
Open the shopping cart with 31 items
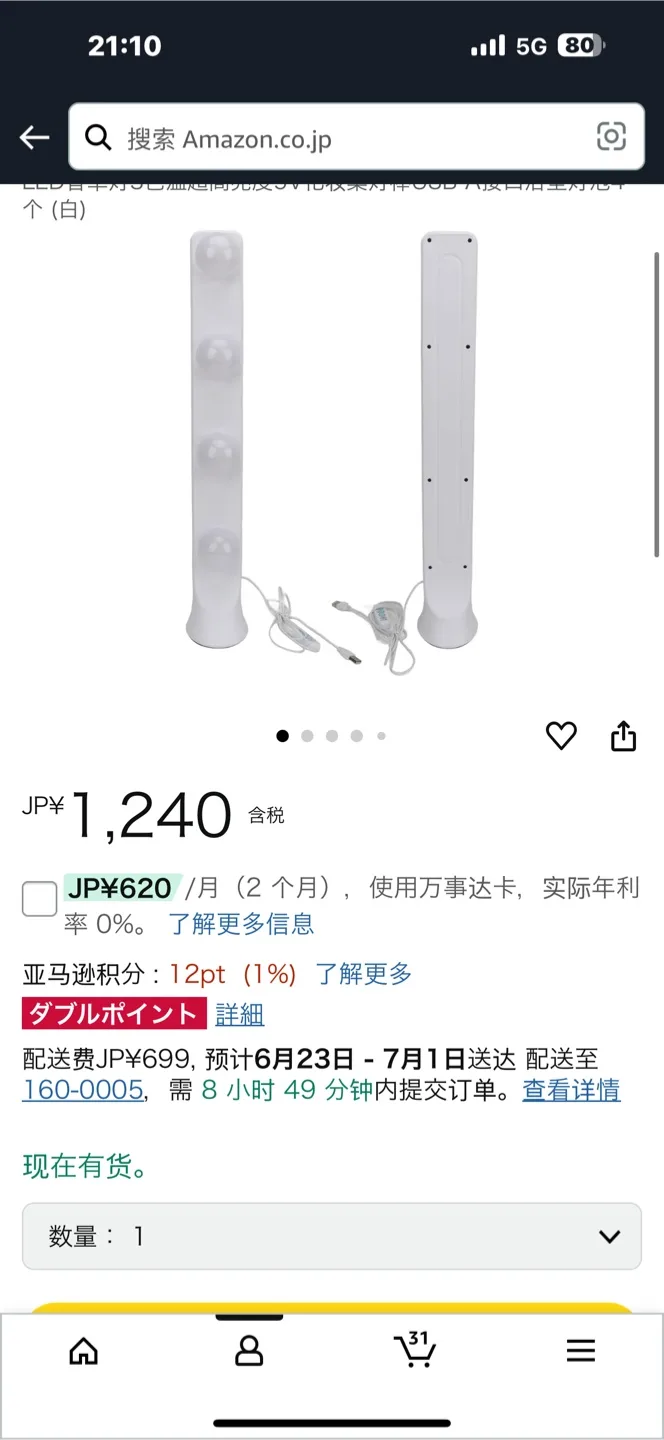click(414, 1350)
